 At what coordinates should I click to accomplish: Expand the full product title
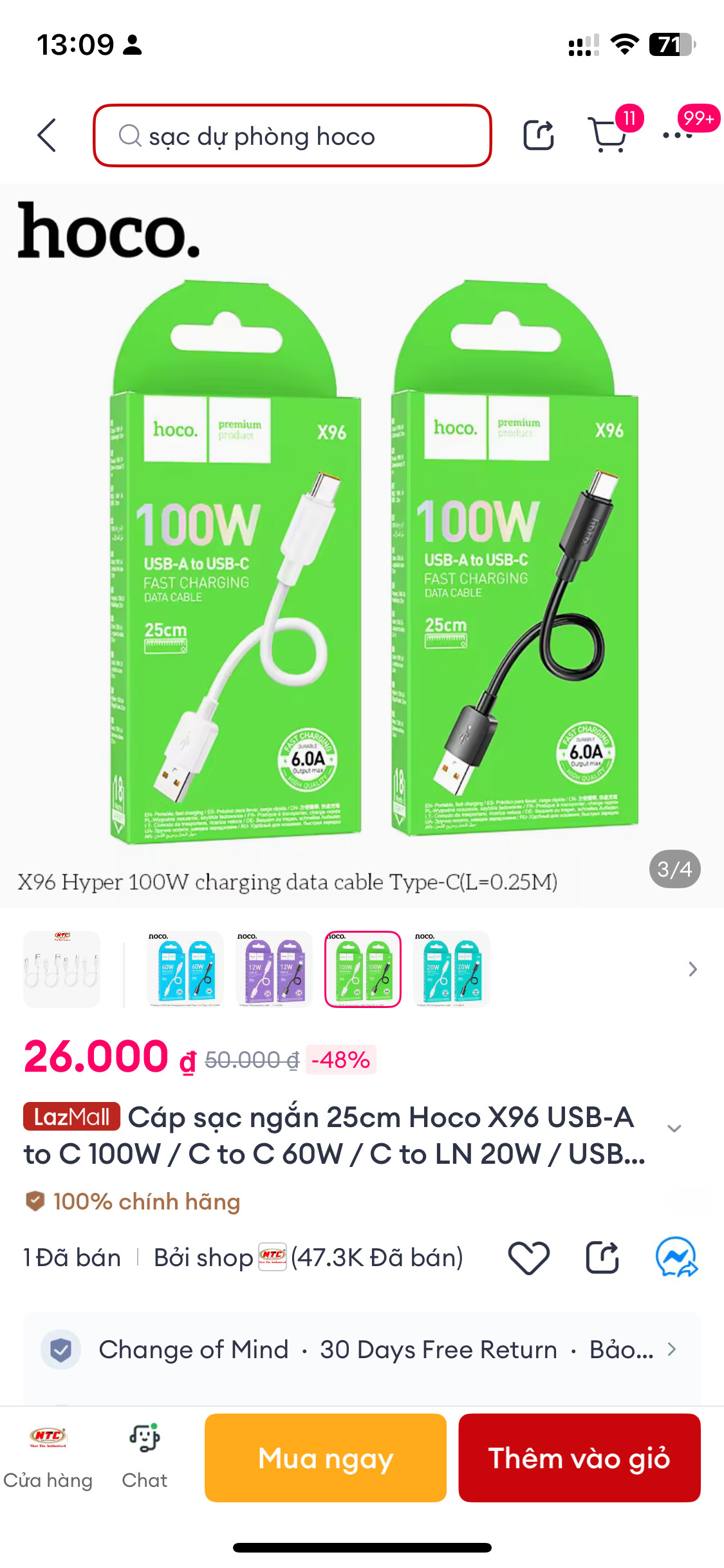(674, 1129)
